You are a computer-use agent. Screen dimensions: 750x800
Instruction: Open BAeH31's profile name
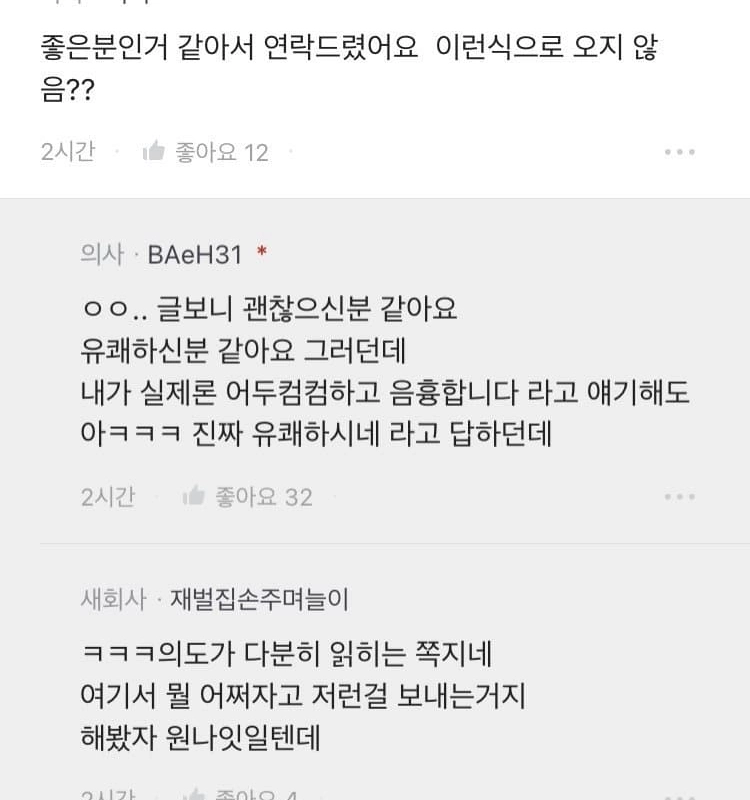(x=195, y=255)
